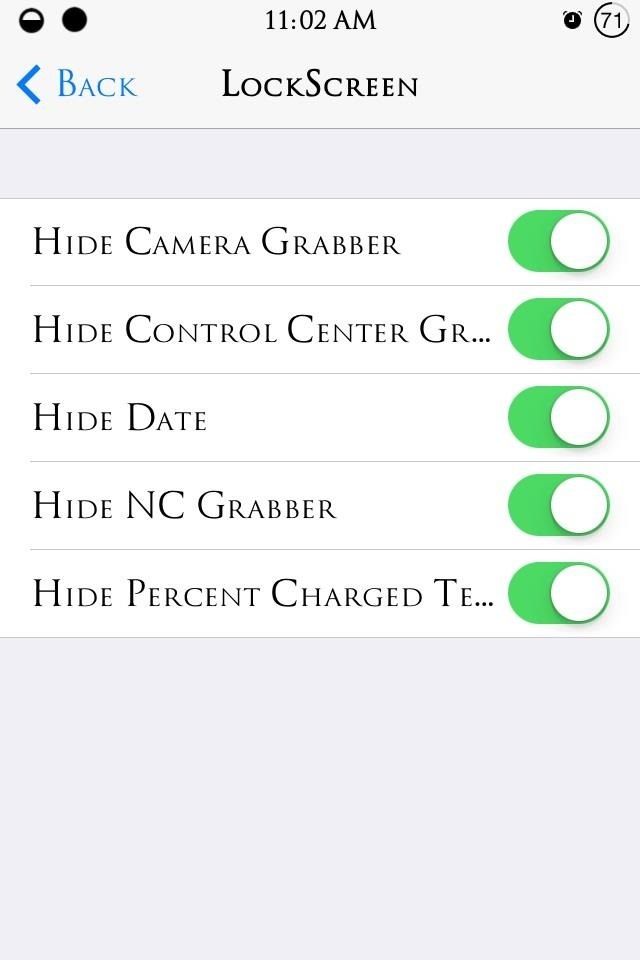Screen dimensions: 640x960
Task: Flip the Hide Percent Charged Text toggle
Action: tap(558, 594)
